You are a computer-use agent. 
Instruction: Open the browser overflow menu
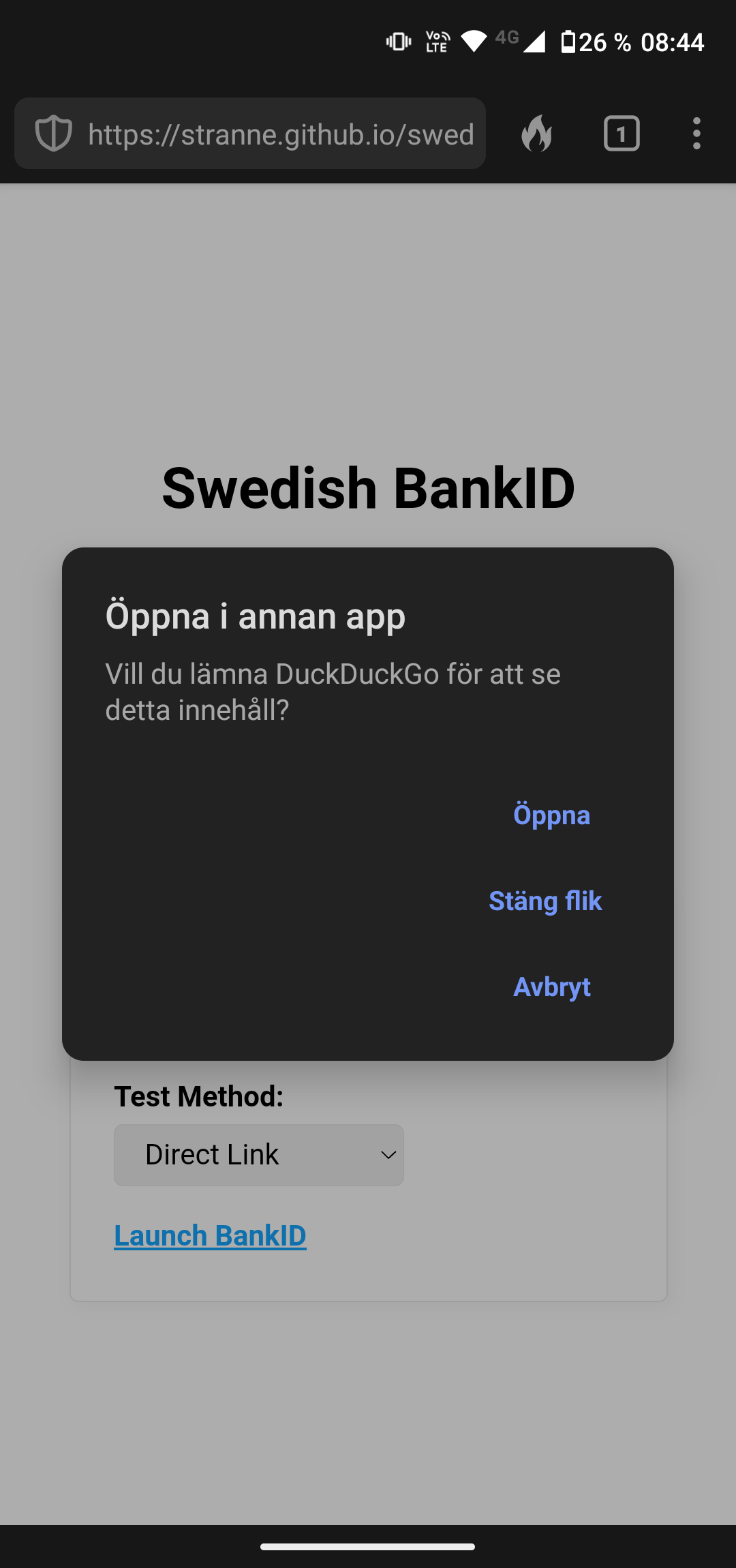coord(696,134)
